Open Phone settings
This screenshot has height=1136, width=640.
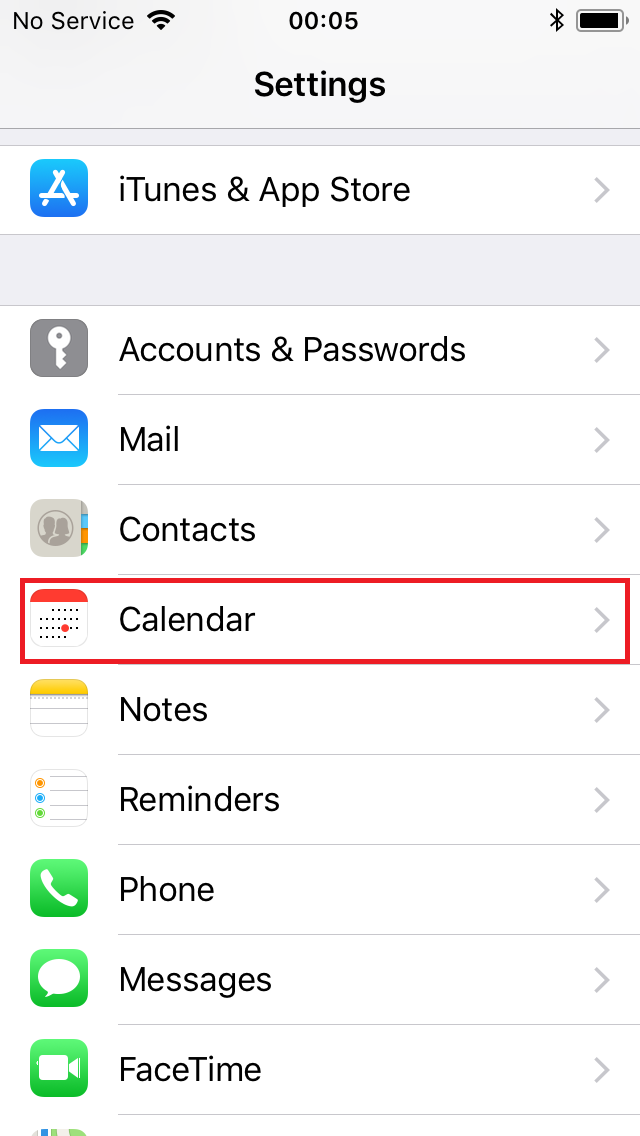coord(320,890)
